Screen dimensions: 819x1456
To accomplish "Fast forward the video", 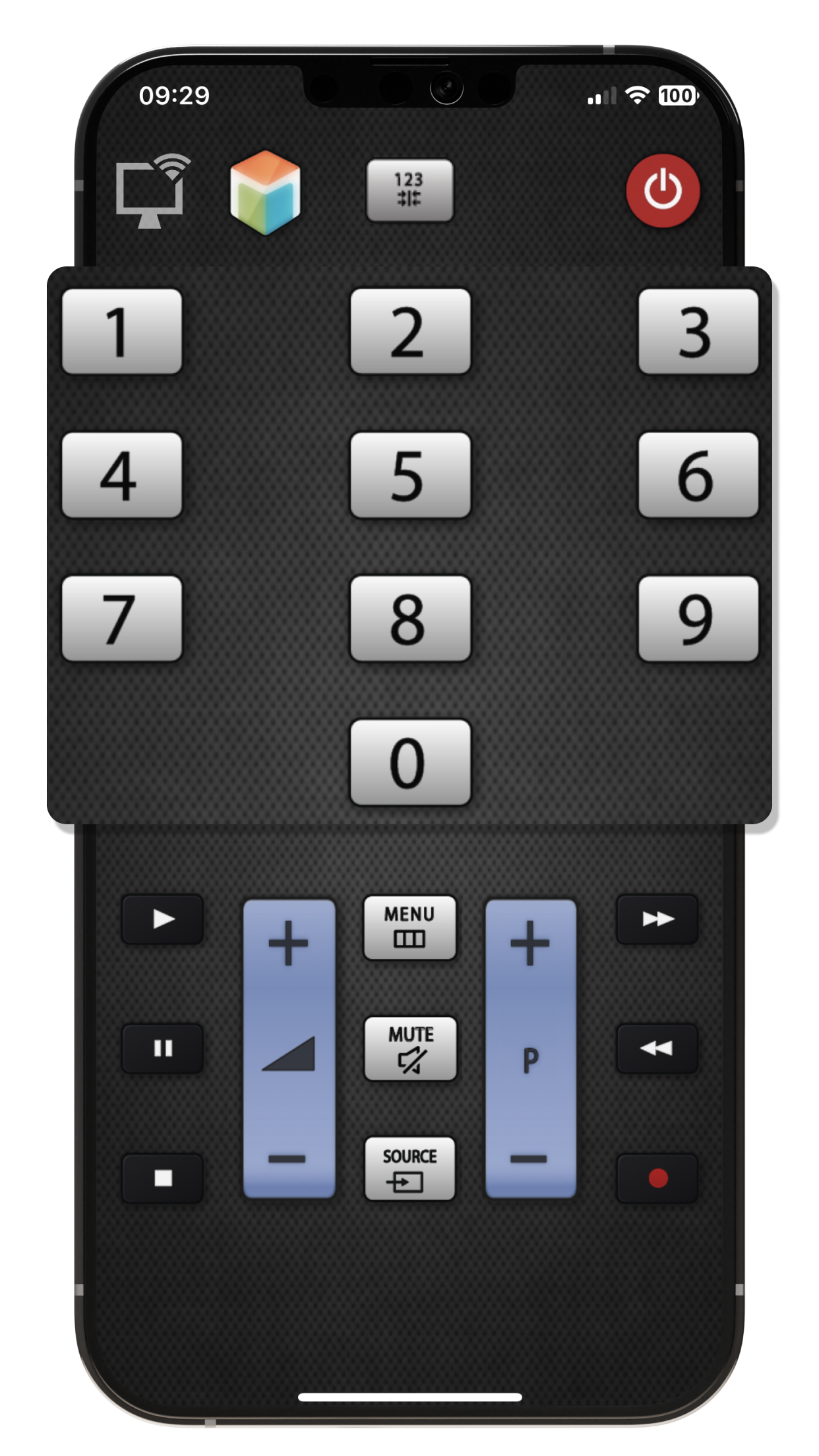I will point(657,919).
